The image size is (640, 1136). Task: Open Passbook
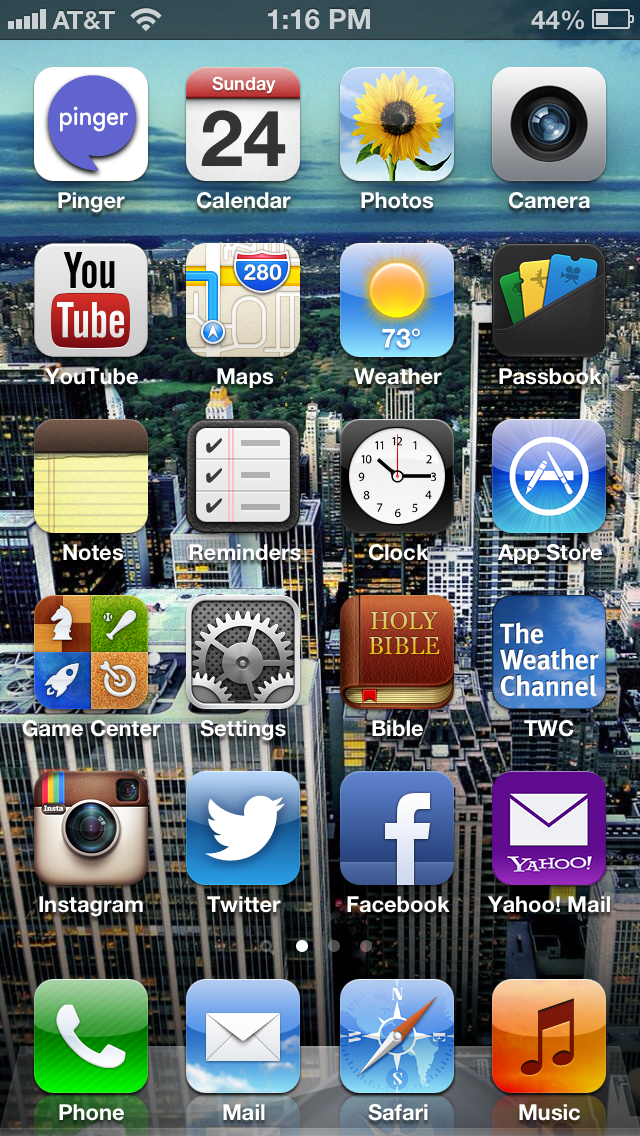coord(549,300)
